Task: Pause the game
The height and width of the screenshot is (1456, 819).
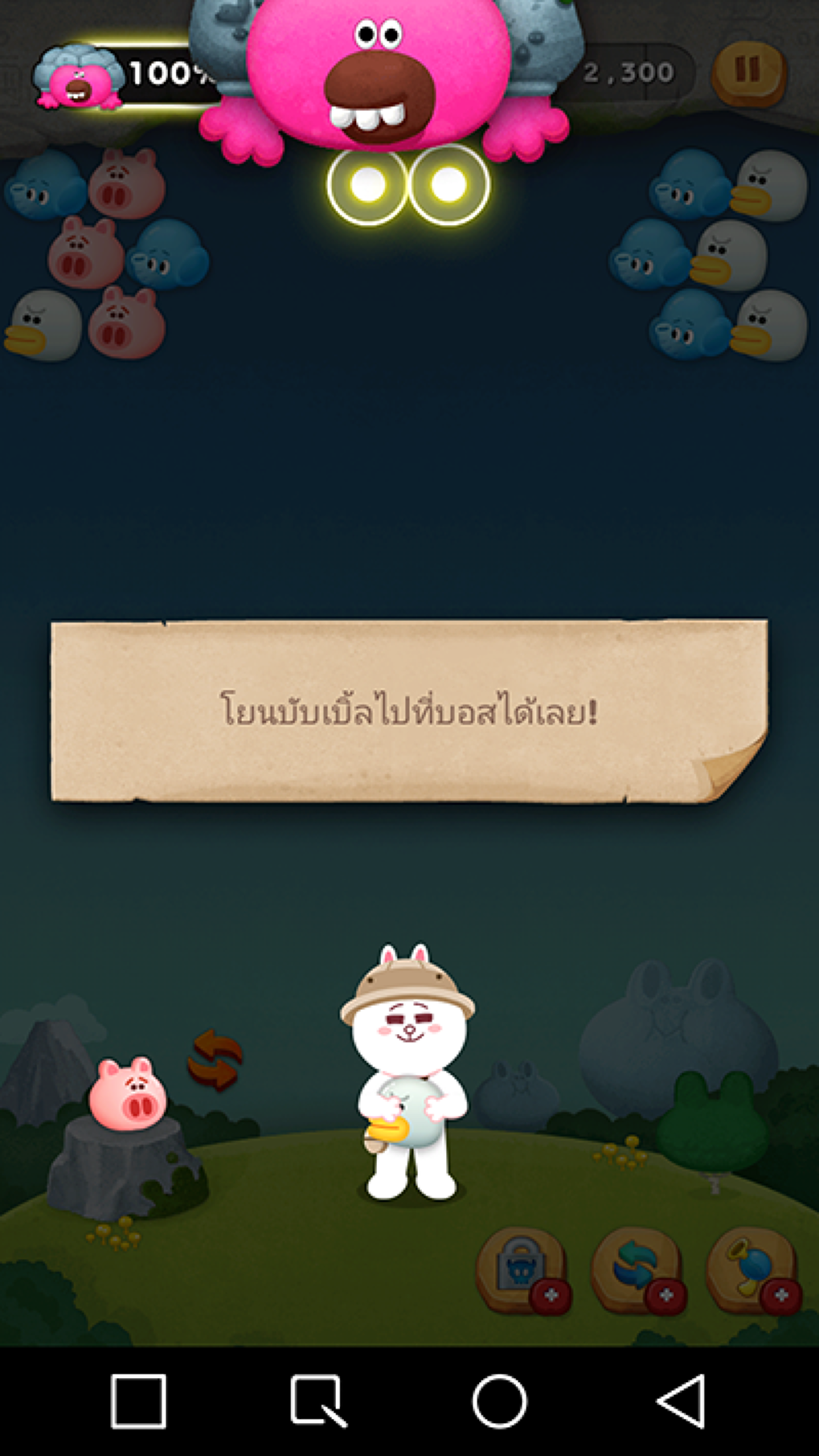Action: (747, 72)
